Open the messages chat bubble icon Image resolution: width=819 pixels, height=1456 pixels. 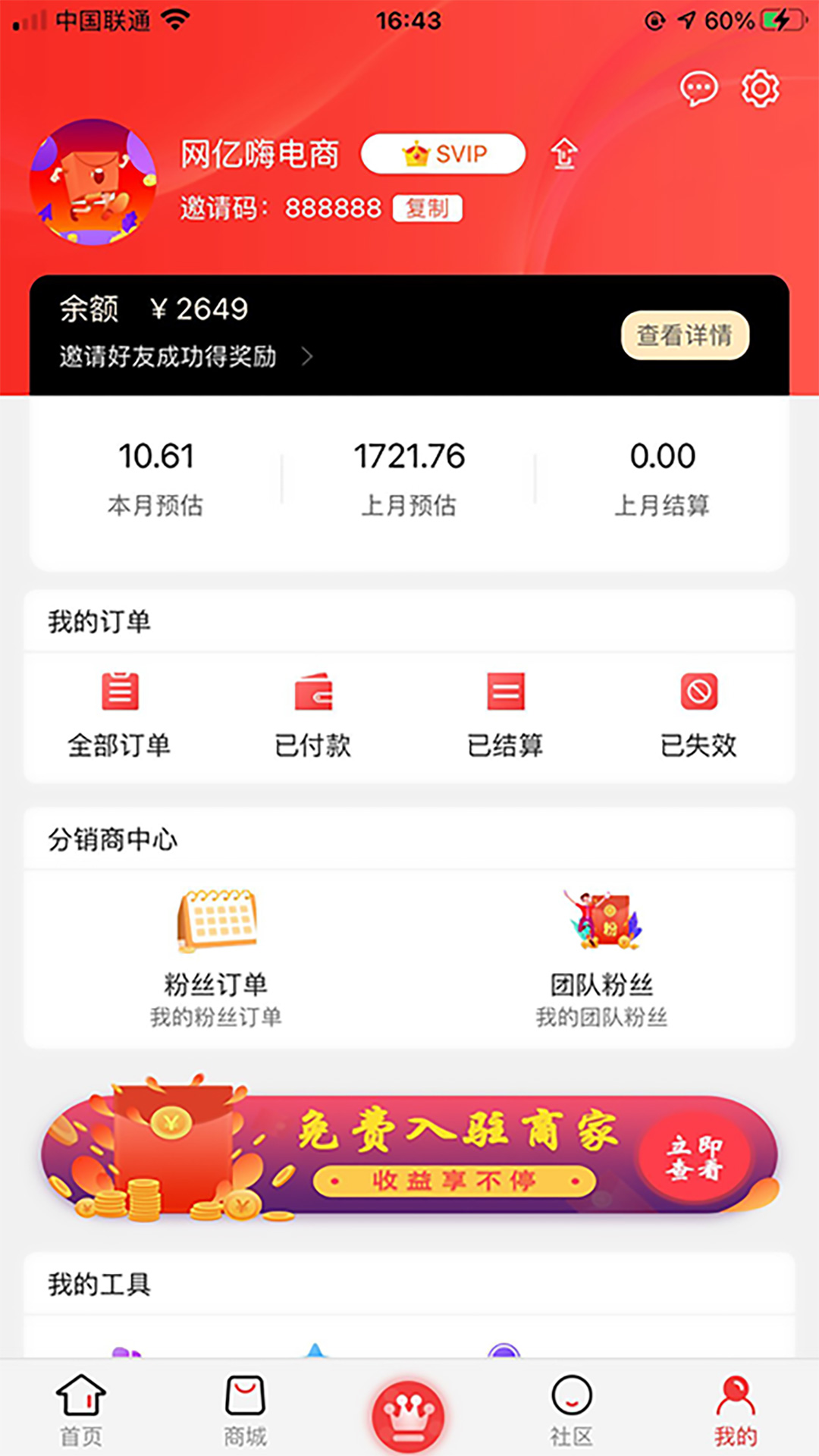point(698,89)
